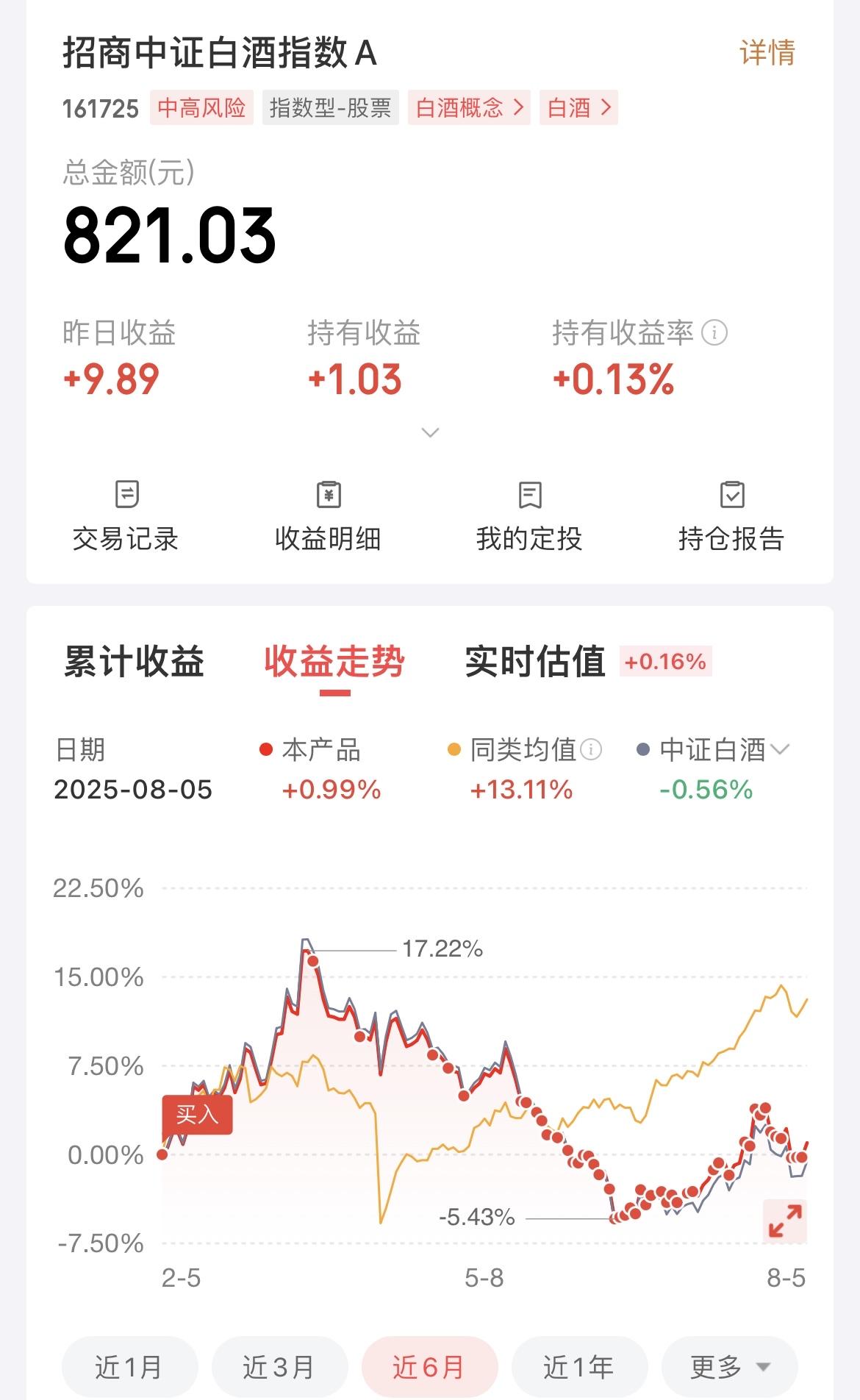
Task: Select the 收益走势 tab
Action: point(334,661)
